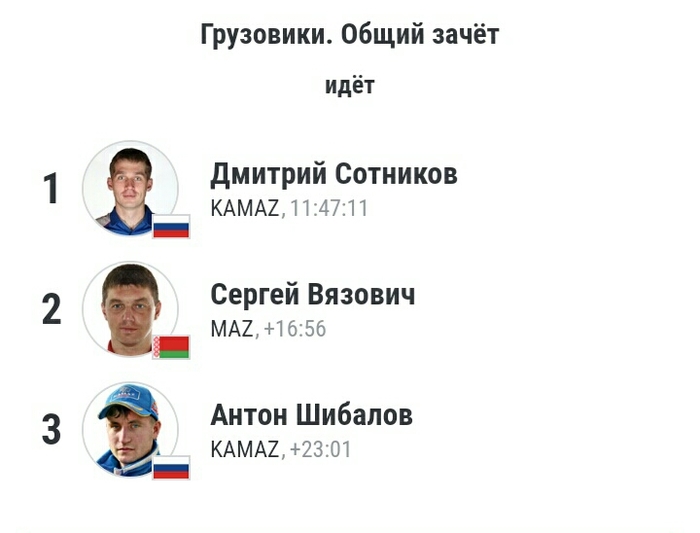The width and height of the screenshot is (700, 533).
Task: Open Антон Шибалов's driver profile
Action: 311,415
